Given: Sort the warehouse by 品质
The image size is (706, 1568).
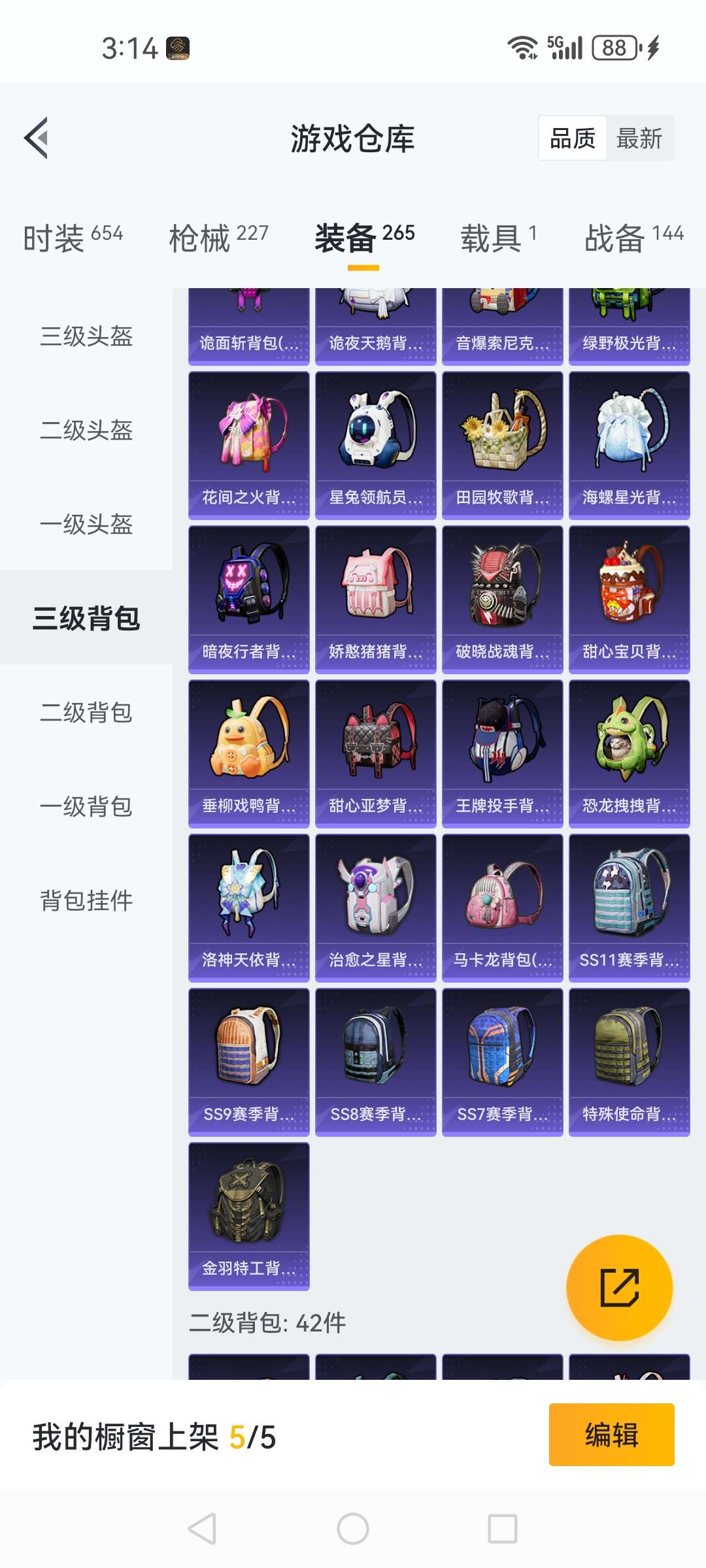Looking at the screenshot, I should (573, 139).
